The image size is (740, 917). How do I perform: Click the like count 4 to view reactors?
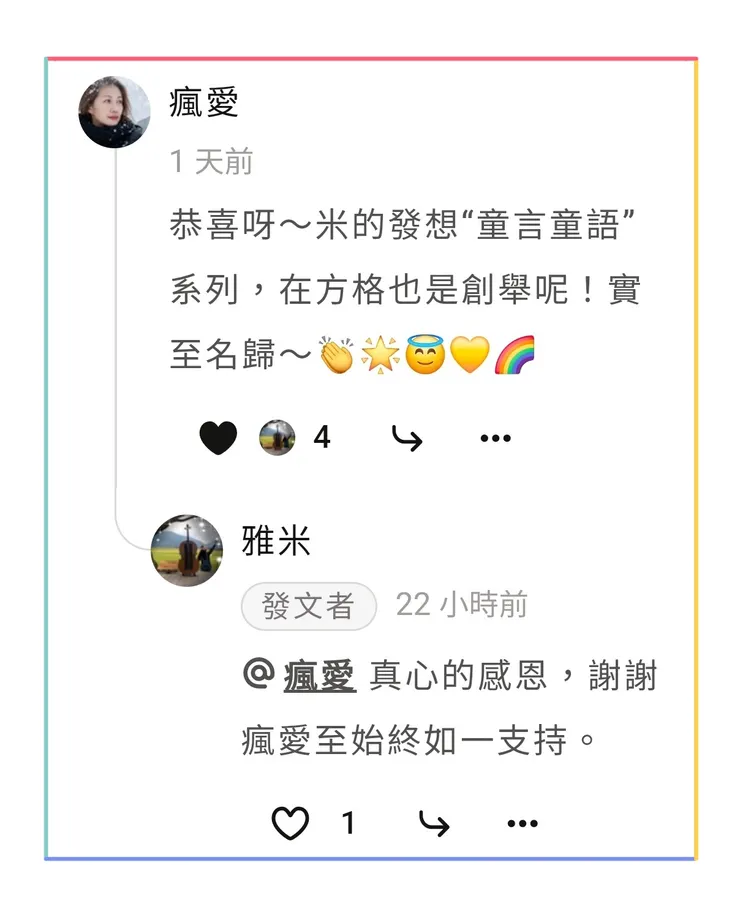pyautogui.click(x=322, y=436)
